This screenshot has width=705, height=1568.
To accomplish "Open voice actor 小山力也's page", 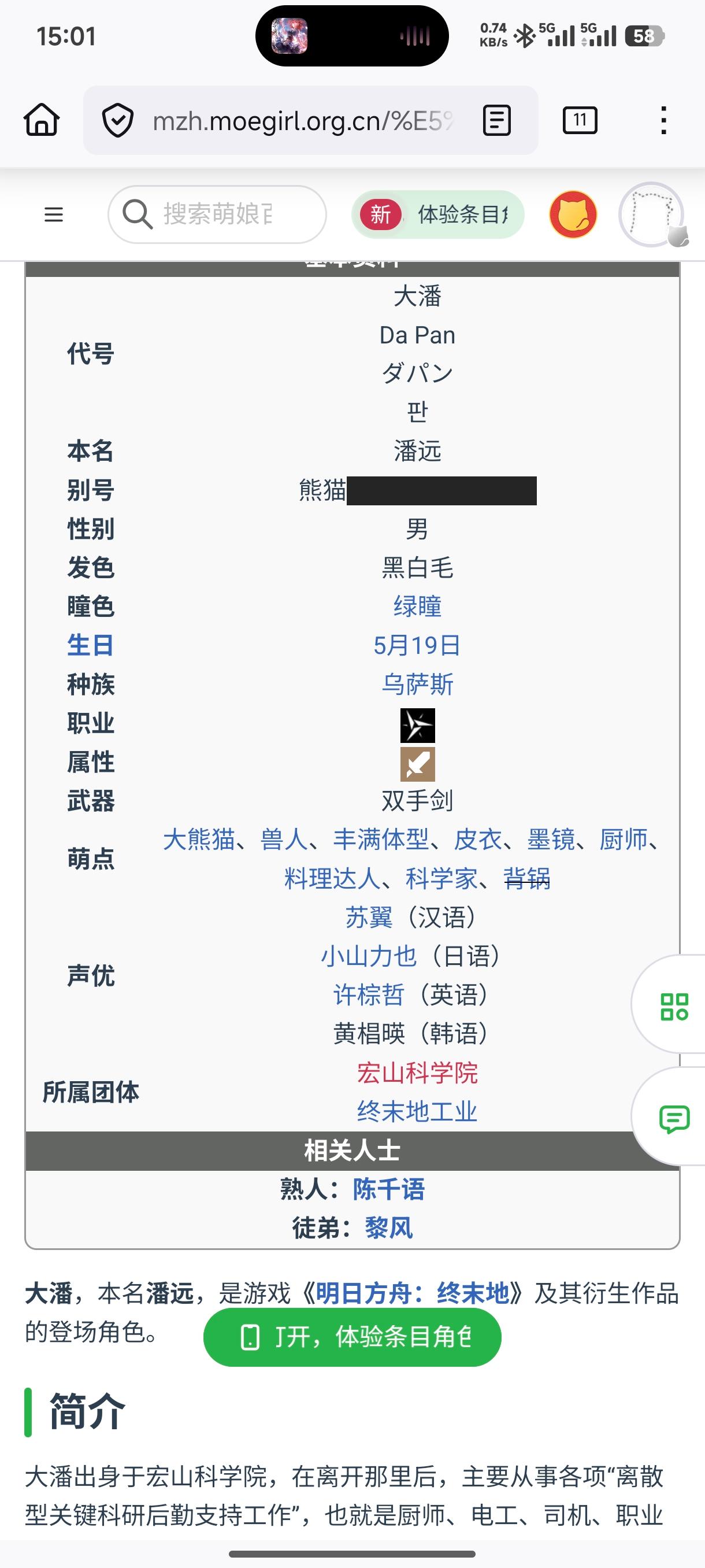I will coord(369,956).
